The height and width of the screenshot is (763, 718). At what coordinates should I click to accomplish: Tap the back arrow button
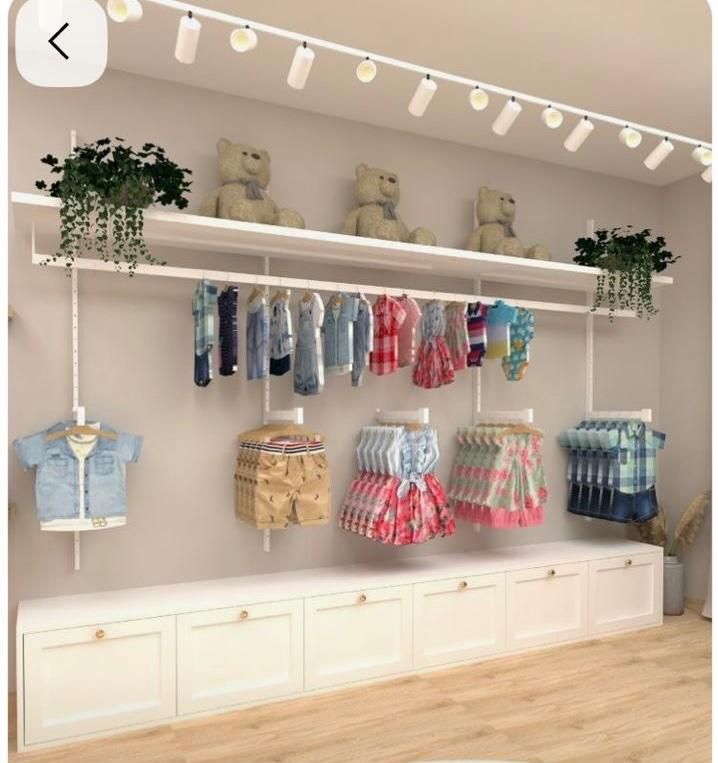[60, 42]
